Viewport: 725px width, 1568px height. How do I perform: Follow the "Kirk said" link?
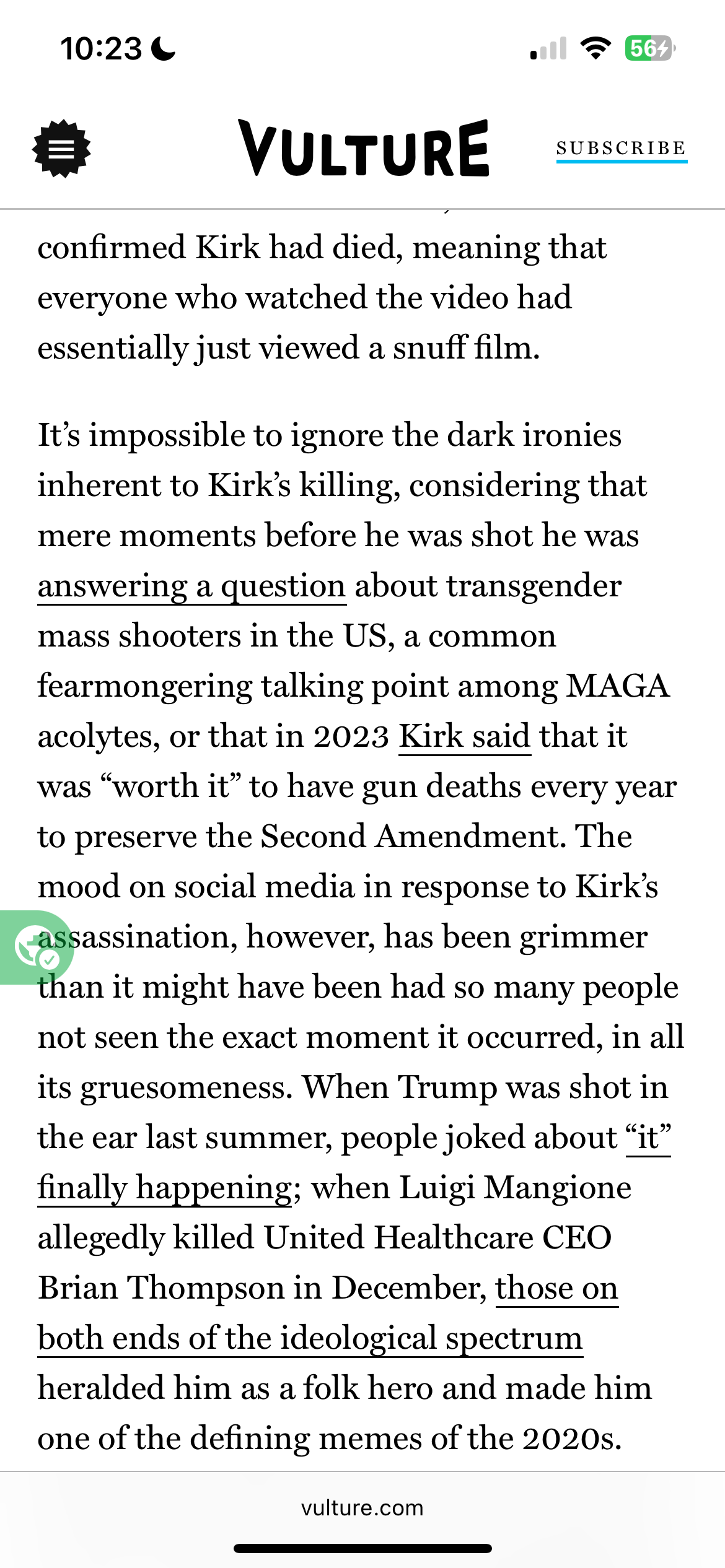465,736
